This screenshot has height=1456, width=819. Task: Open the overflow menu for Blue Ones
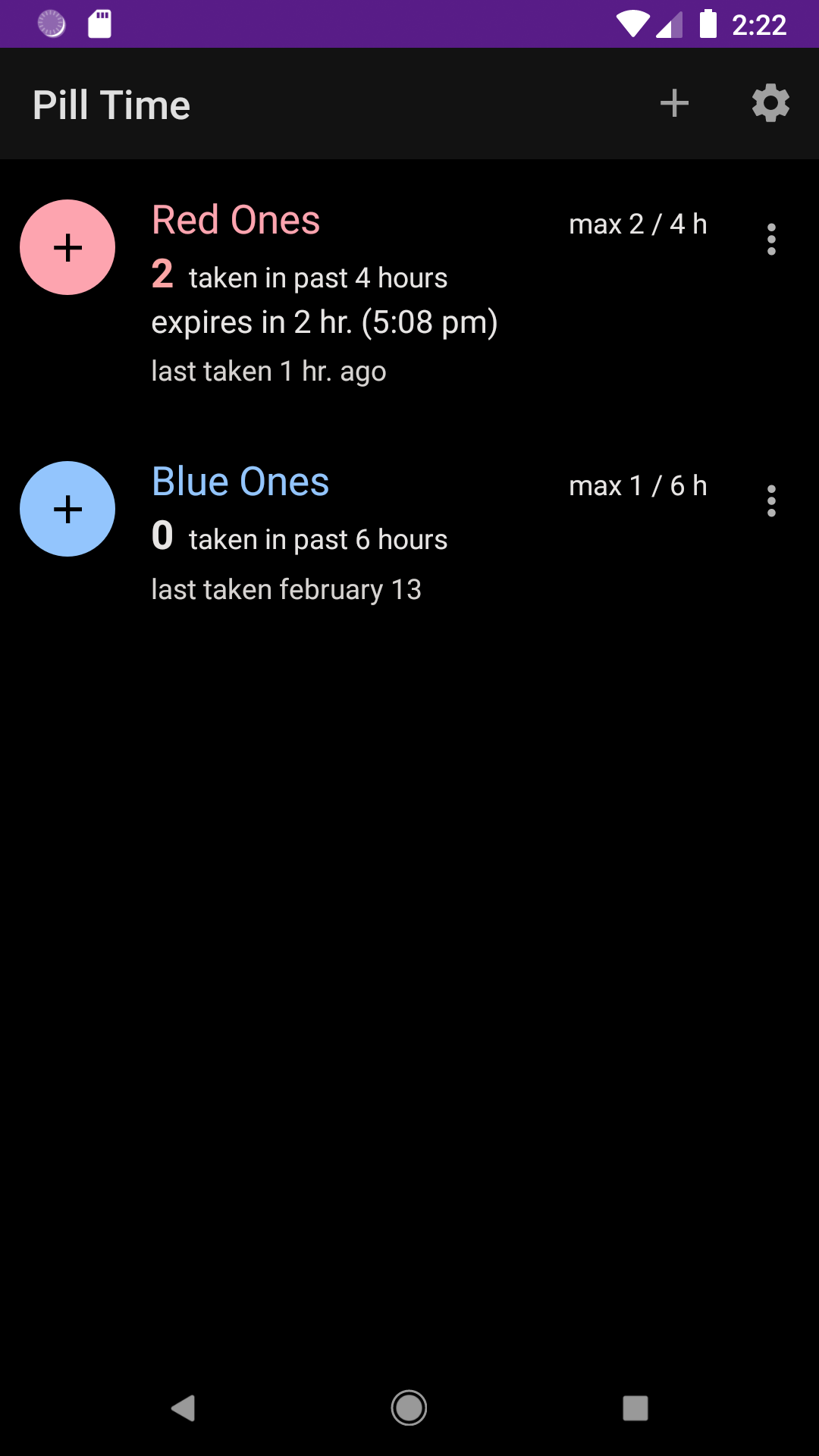pos(771,501)
